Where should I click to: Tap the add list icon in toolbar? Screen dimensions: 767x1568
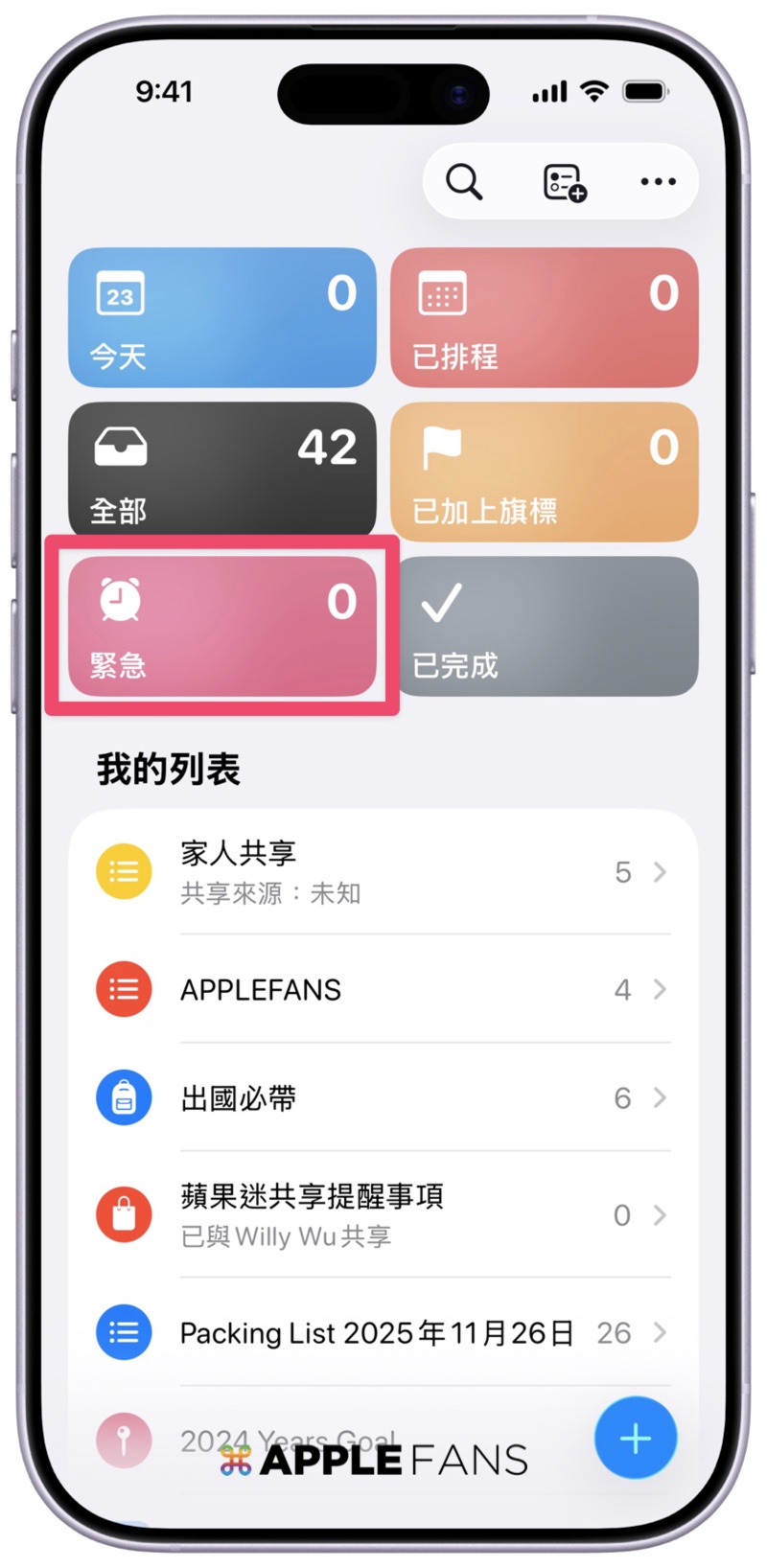(564, 181)
